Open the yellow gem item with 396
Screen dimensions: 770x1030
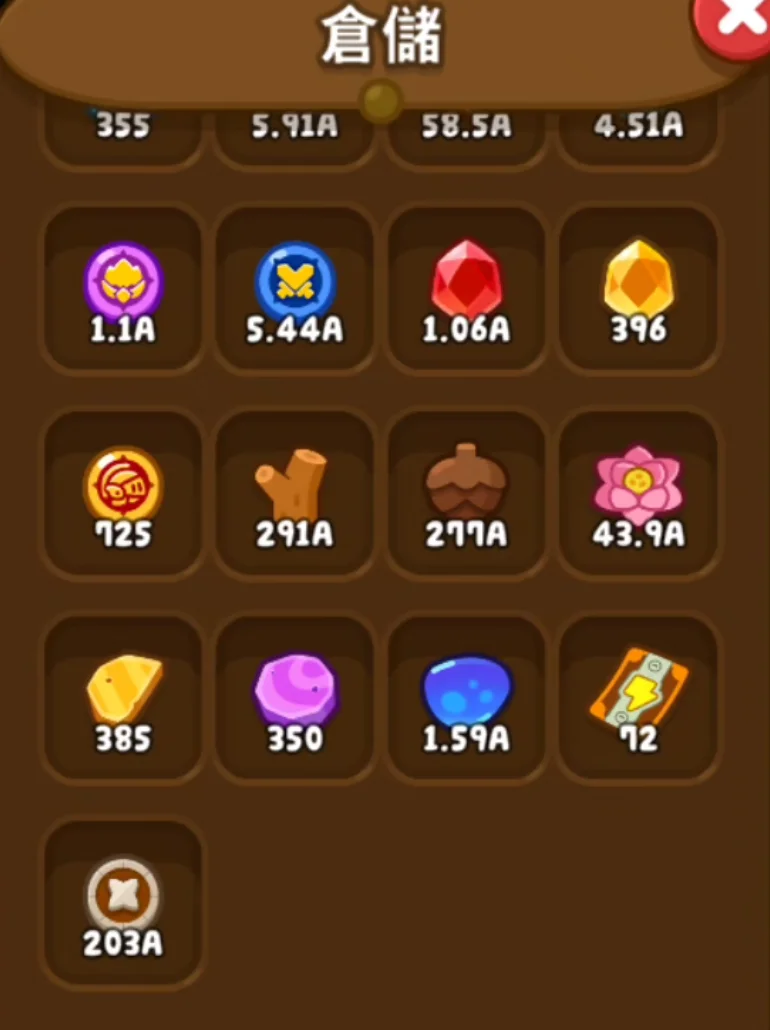pyautogui.click(x=638, y=287)
